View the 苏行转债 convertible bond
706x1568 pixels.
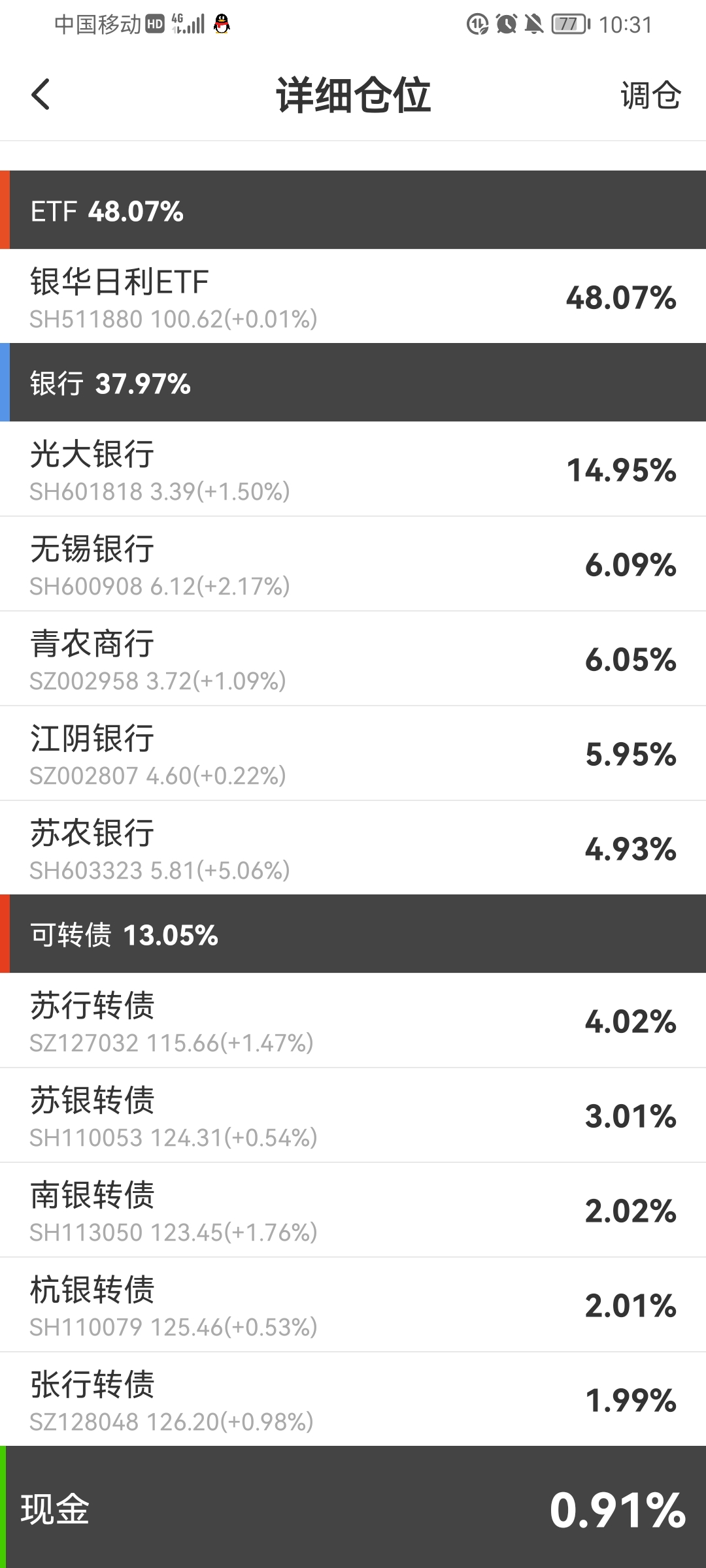(353, 1021)
